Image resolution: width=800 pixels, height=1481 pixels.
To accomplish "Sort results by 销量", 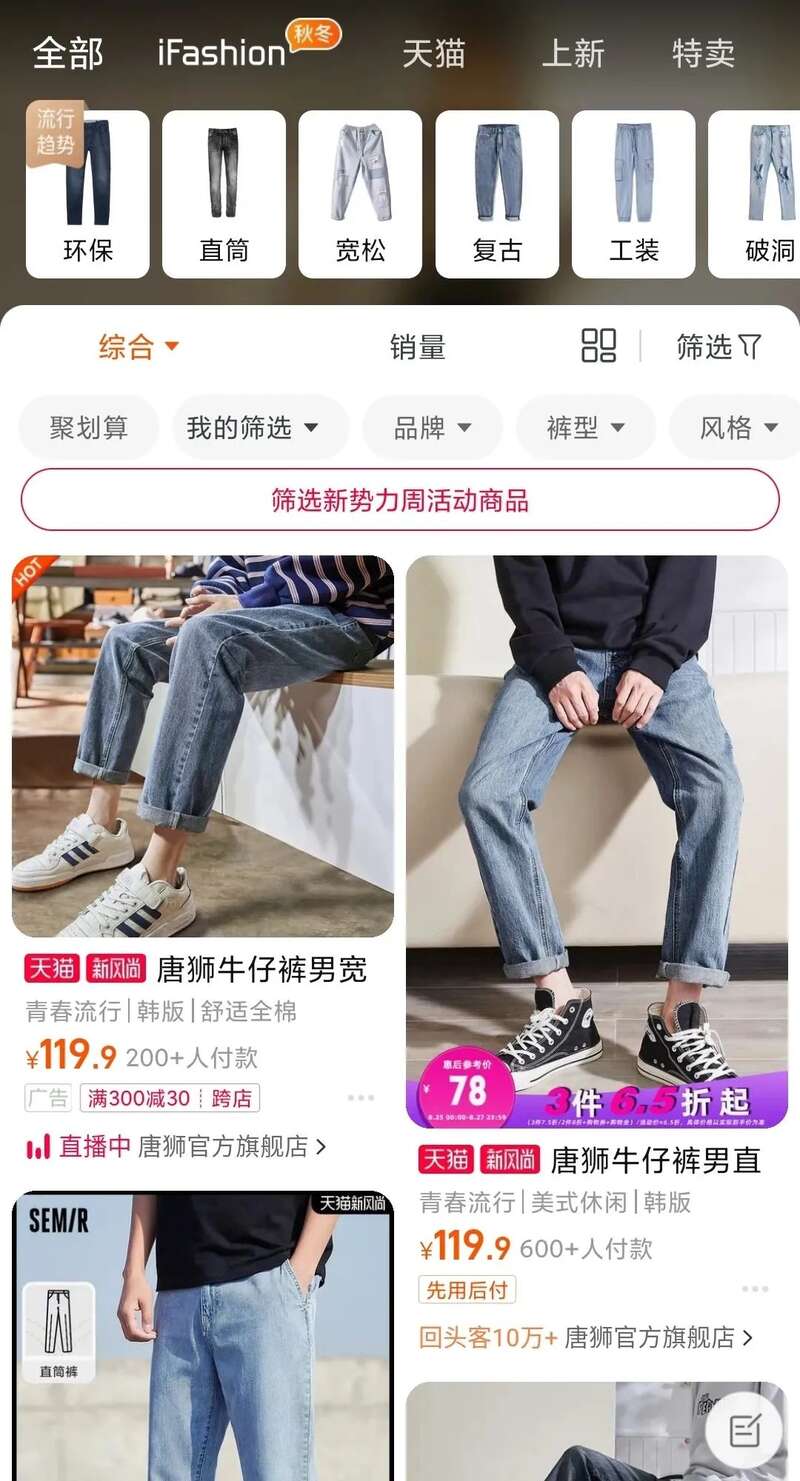I will (417, 347).
